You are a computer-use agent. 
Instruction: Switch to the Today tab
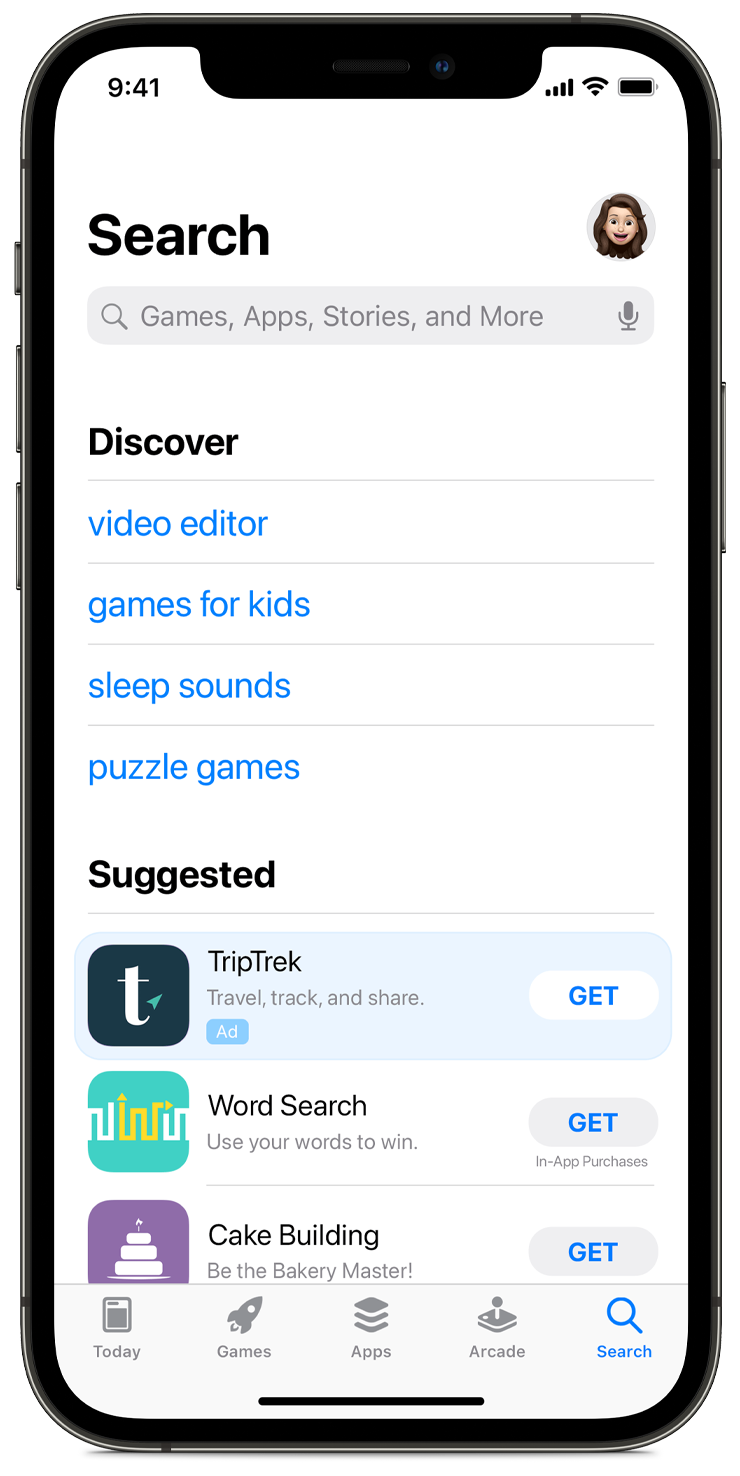point(117,1328)
